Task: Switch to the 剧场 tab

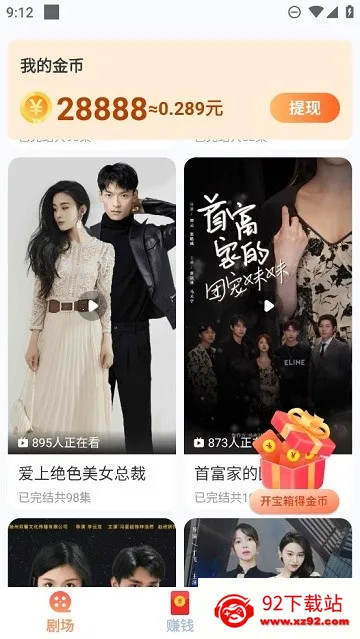Action: click(x=60, y=611)
